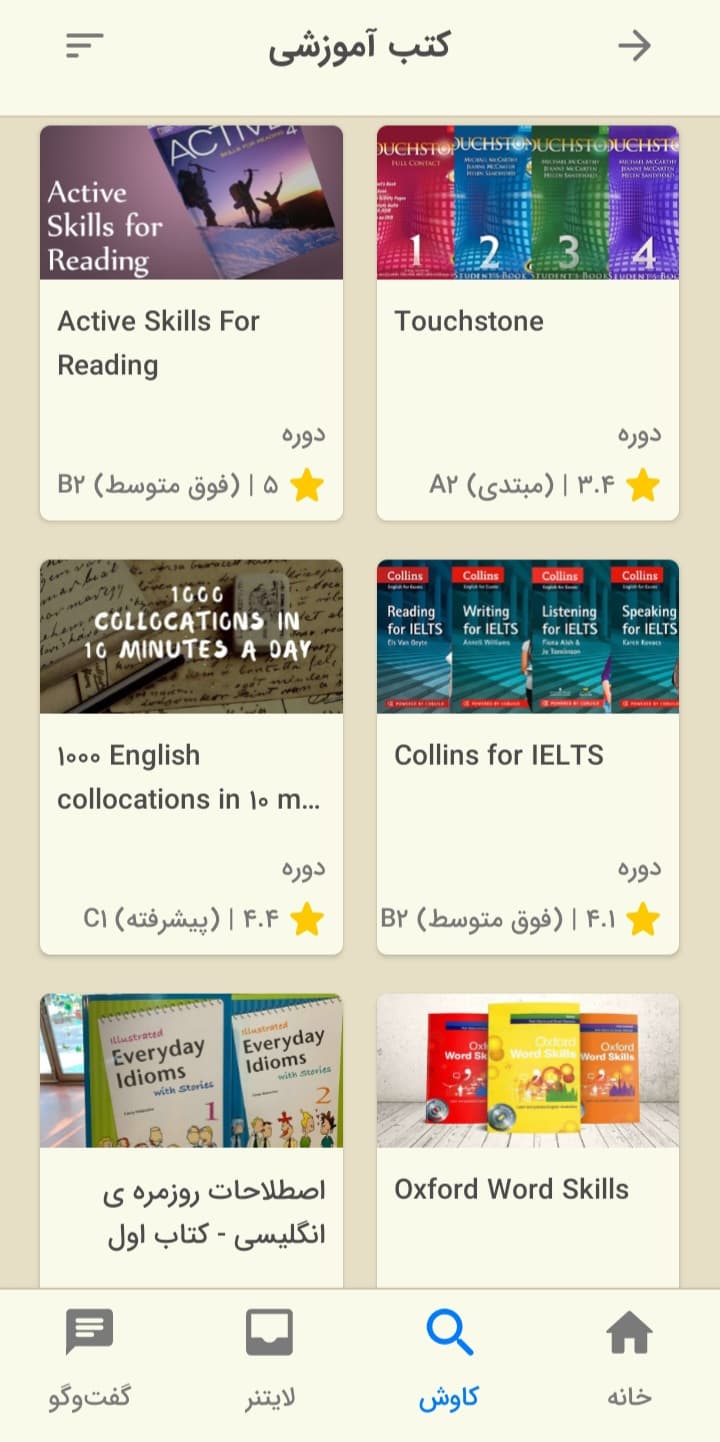Tap the خانه home house icon

[629, 1332]
